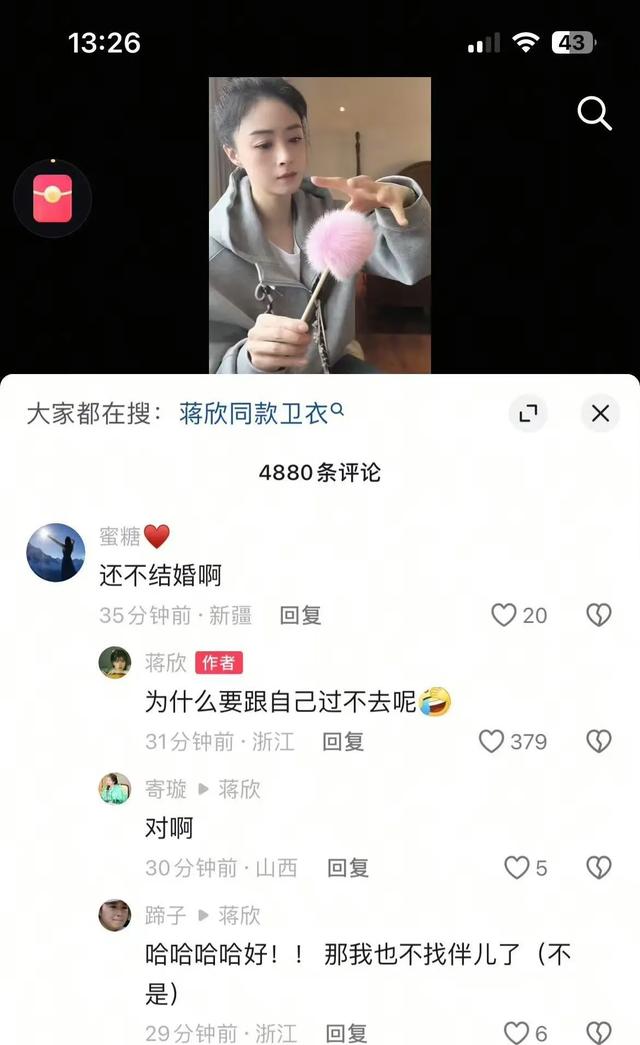Screen dimensions: 640x1045
Task: Open the red envelope reward icon
Action: point(52,198)
